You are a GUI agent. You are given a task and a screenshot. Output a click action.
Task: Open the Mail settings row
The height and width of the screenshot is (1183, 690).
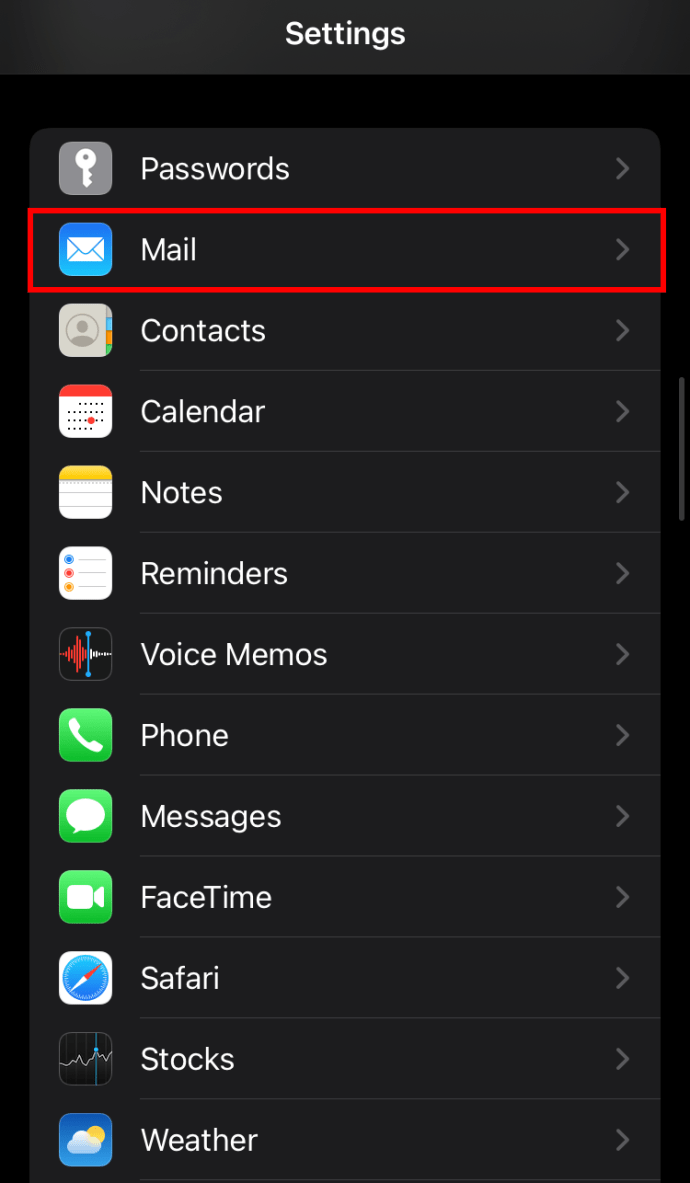click(345, 249)
